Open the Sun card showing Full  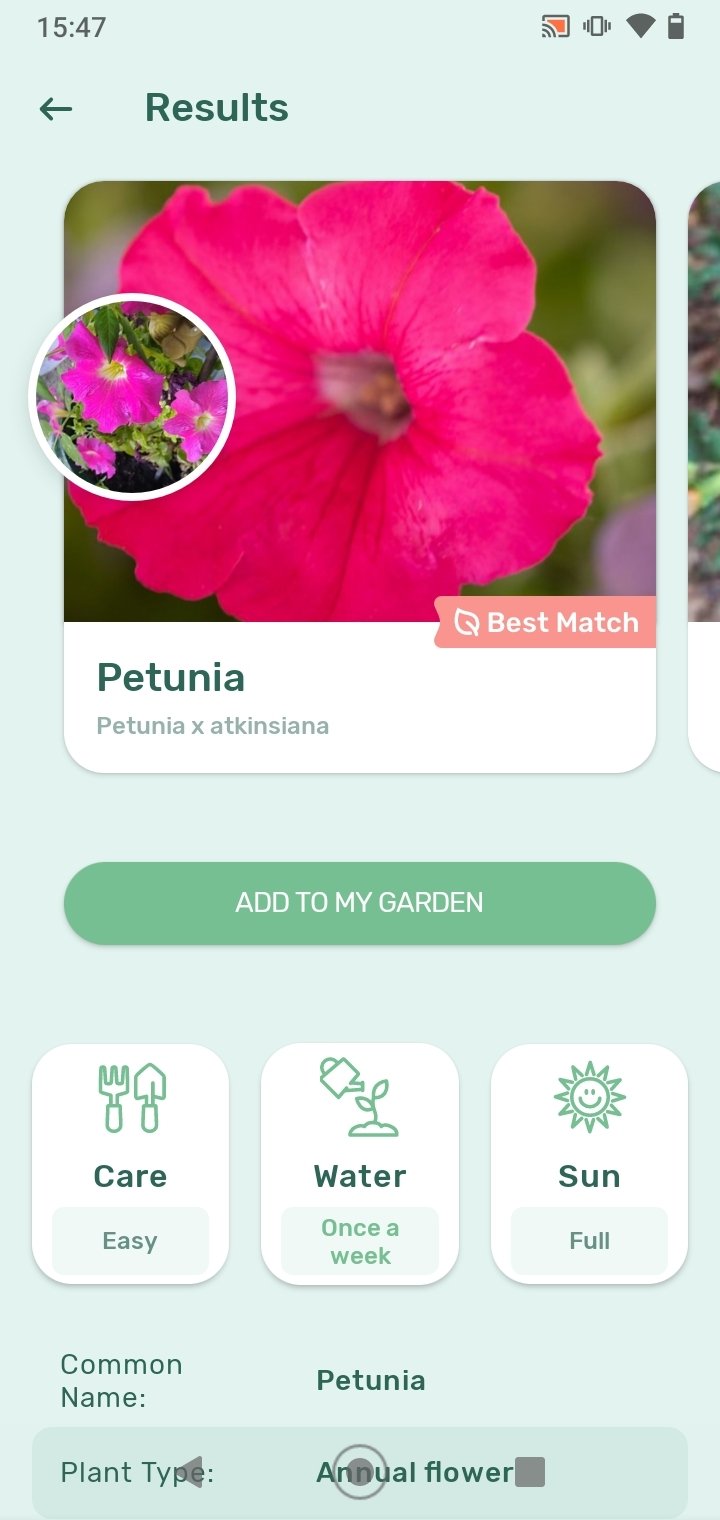(589, 1164)
